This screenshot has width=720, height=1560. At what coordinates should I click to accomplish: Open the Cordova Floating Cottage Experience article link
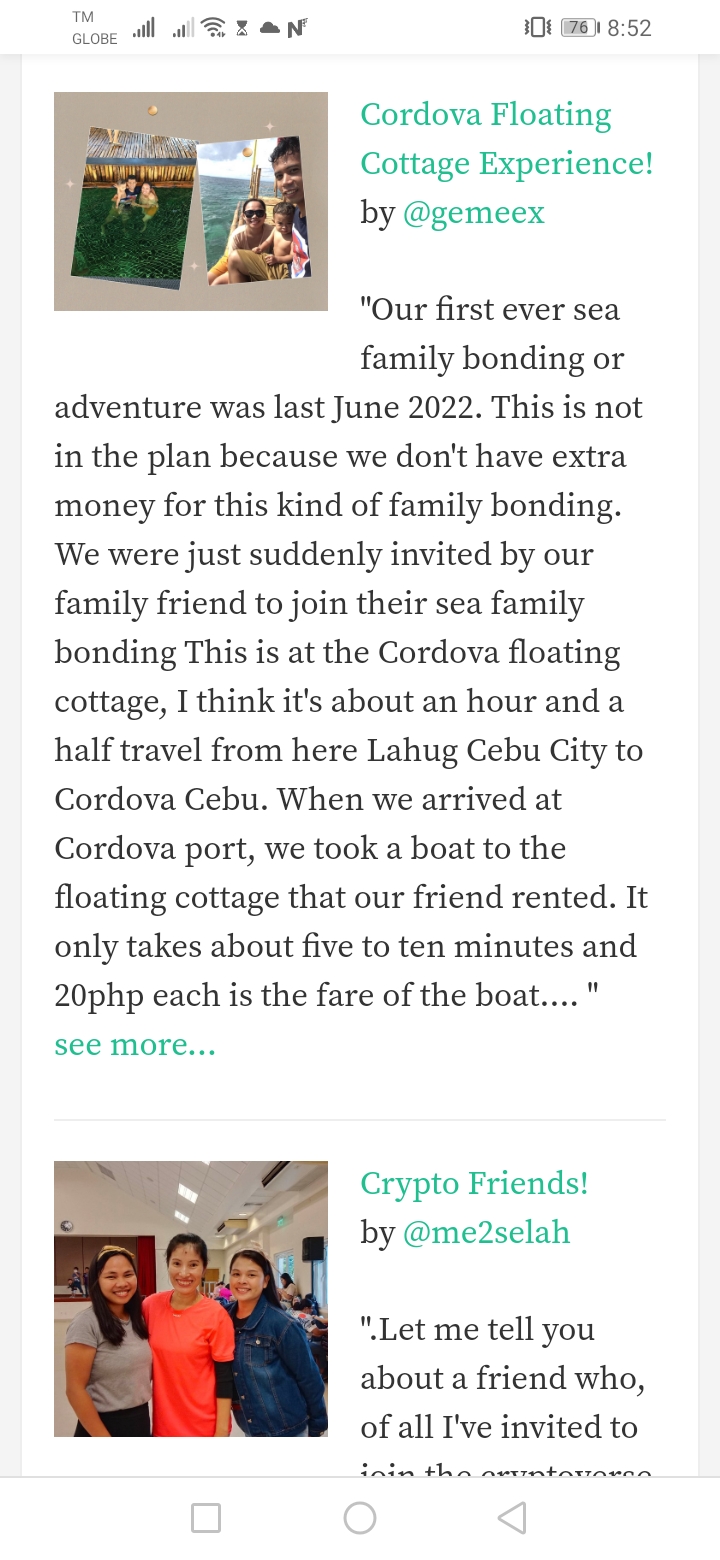507,139
